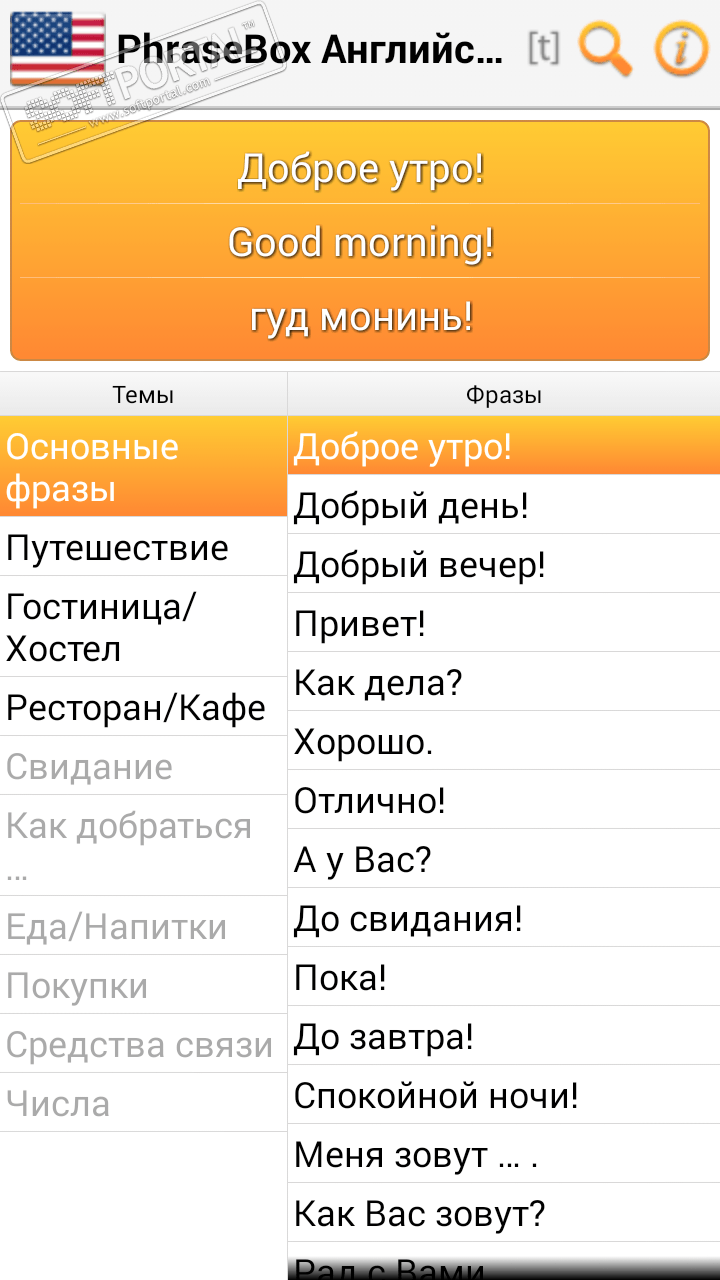The width and height of the screenshot is (720, 1280).
Task: Tap the Good morning! translation card
Action: coord(360,243)
